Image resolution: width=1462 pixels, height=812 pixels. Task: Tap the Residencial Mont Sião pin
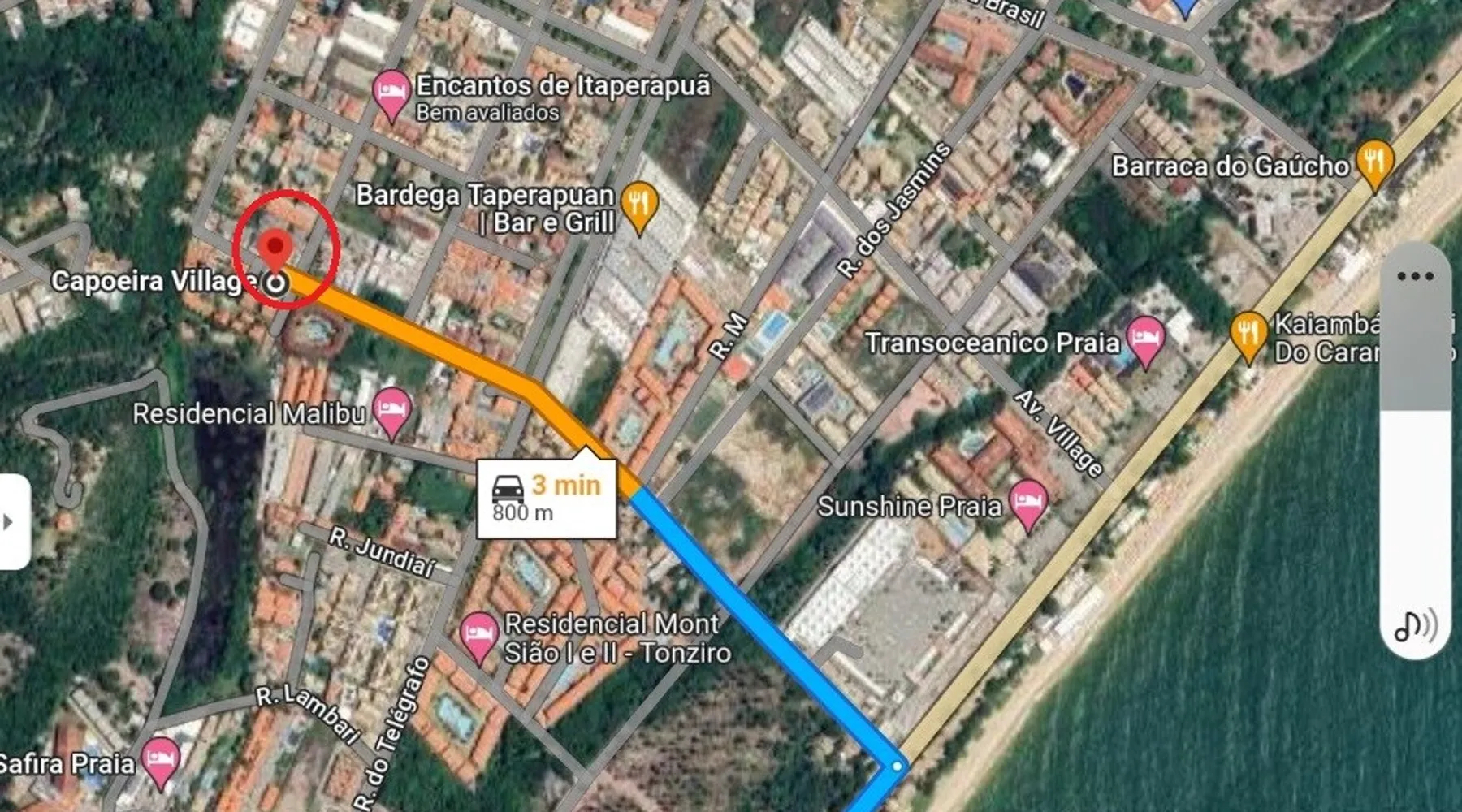click(478, 635)
